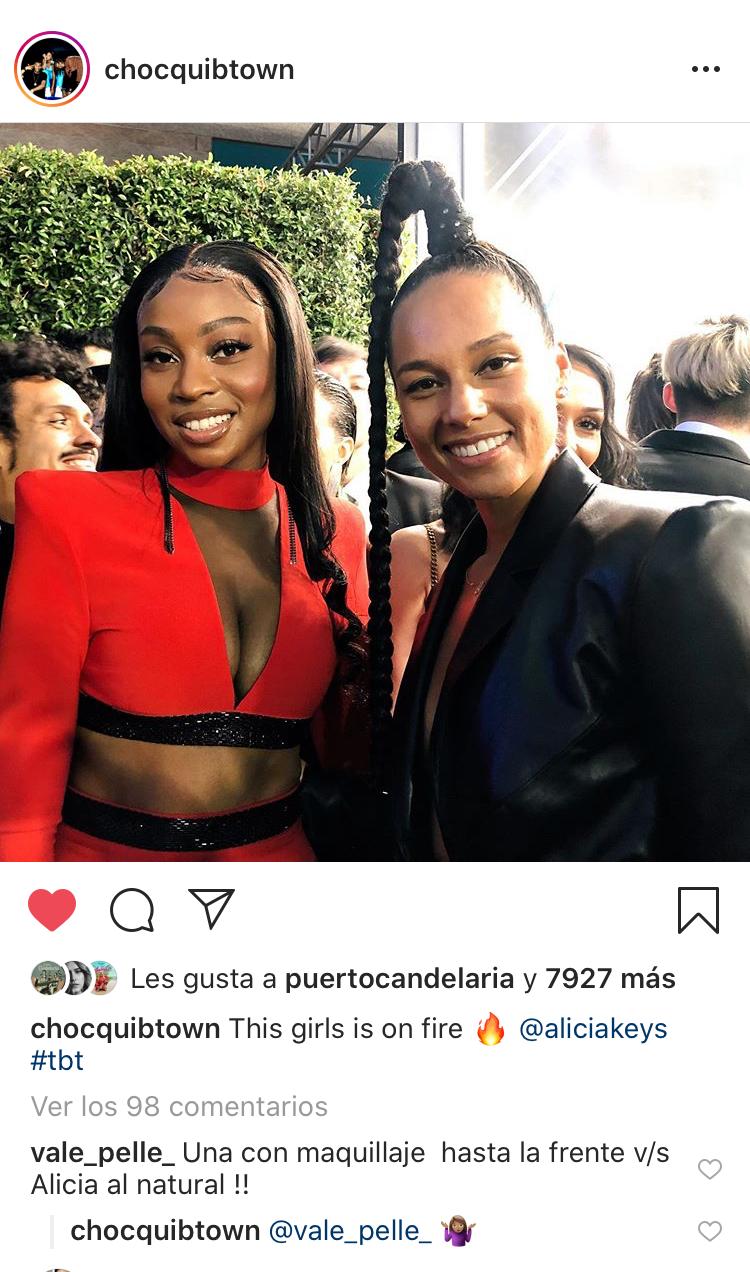Open the @aliciakeys mention in caption
Screen dimensions: 750x1272
click(x=593, y=1029)
